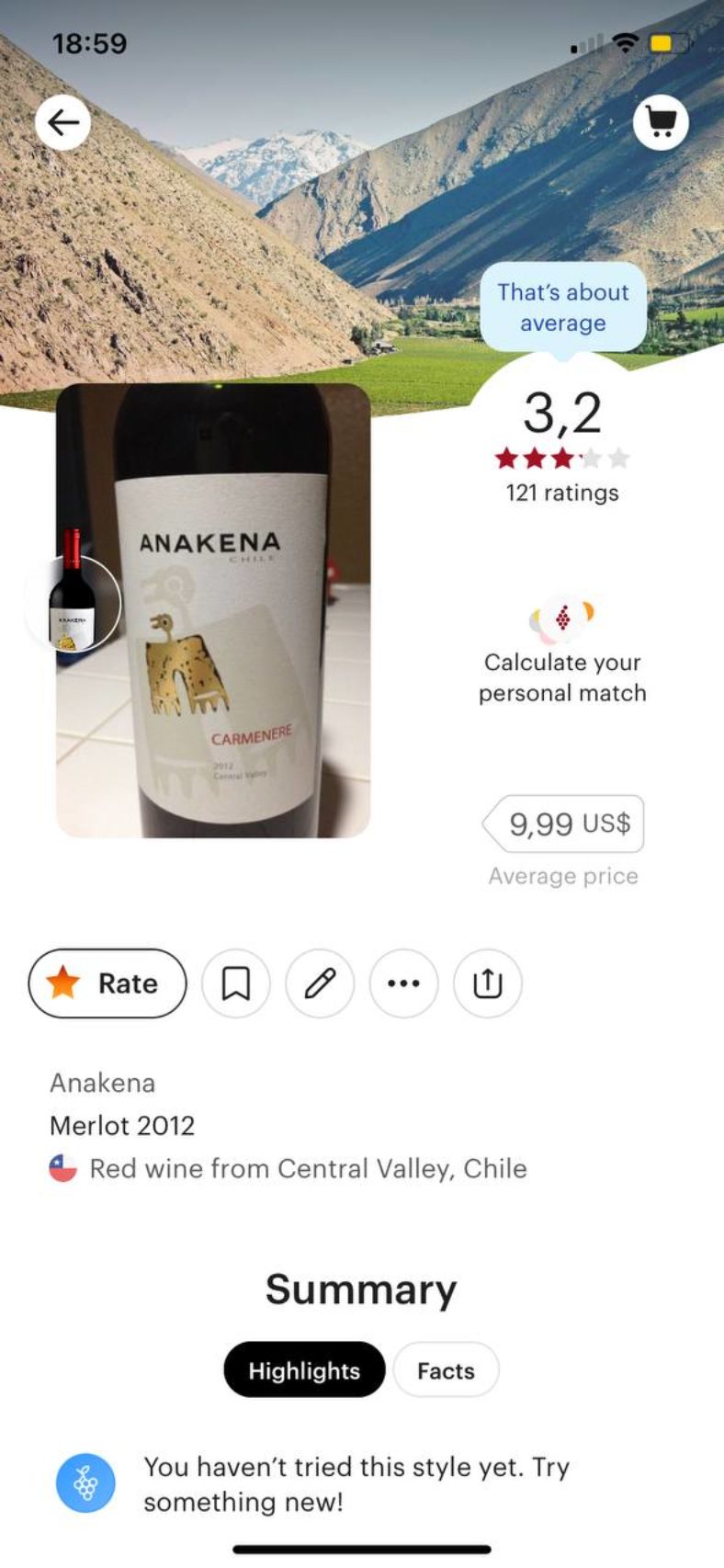Tap the That's about average bubble
Viewport: 724px width, 1568px height.
pos(561,307)
